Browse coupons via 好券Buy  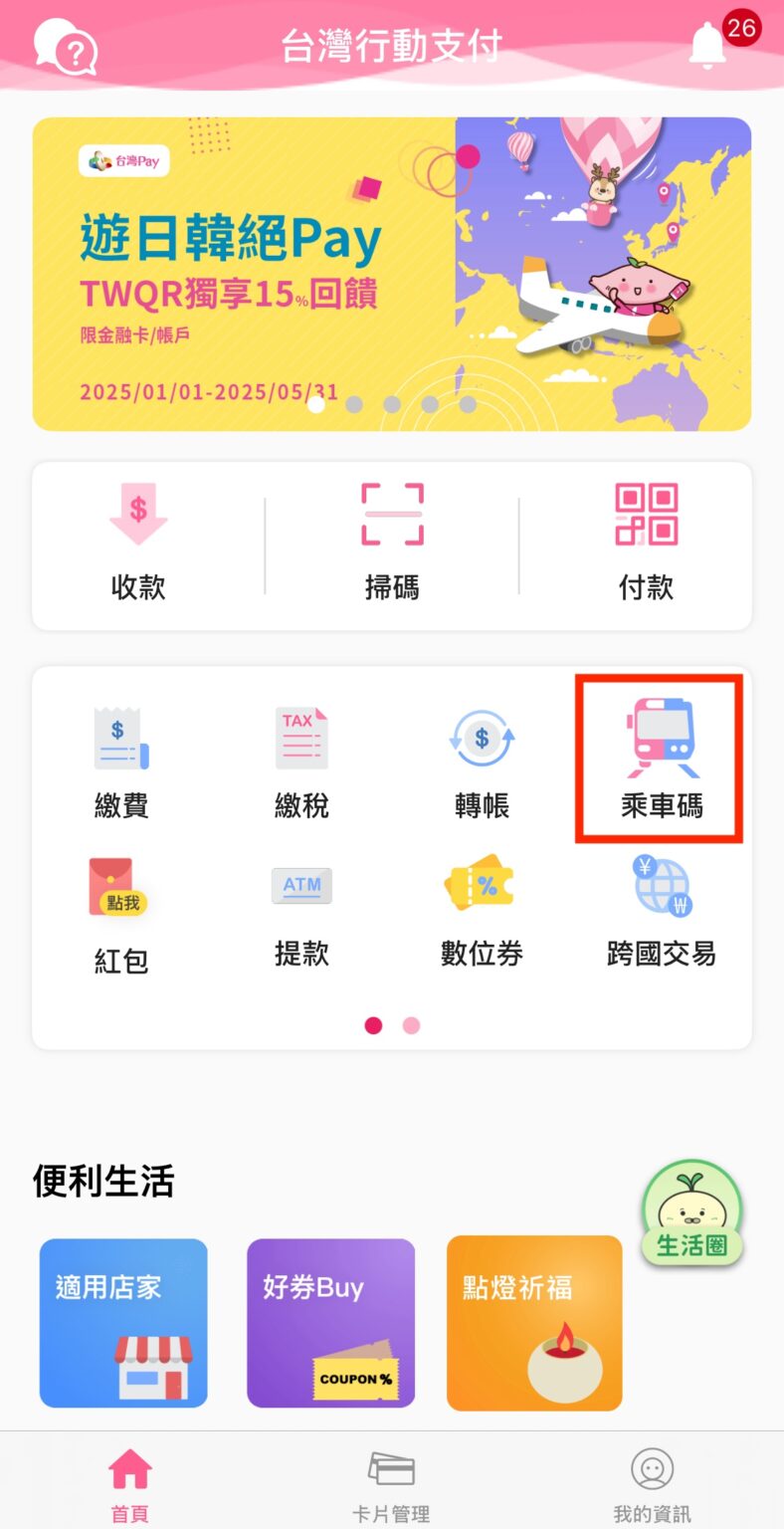[329, 1324]
